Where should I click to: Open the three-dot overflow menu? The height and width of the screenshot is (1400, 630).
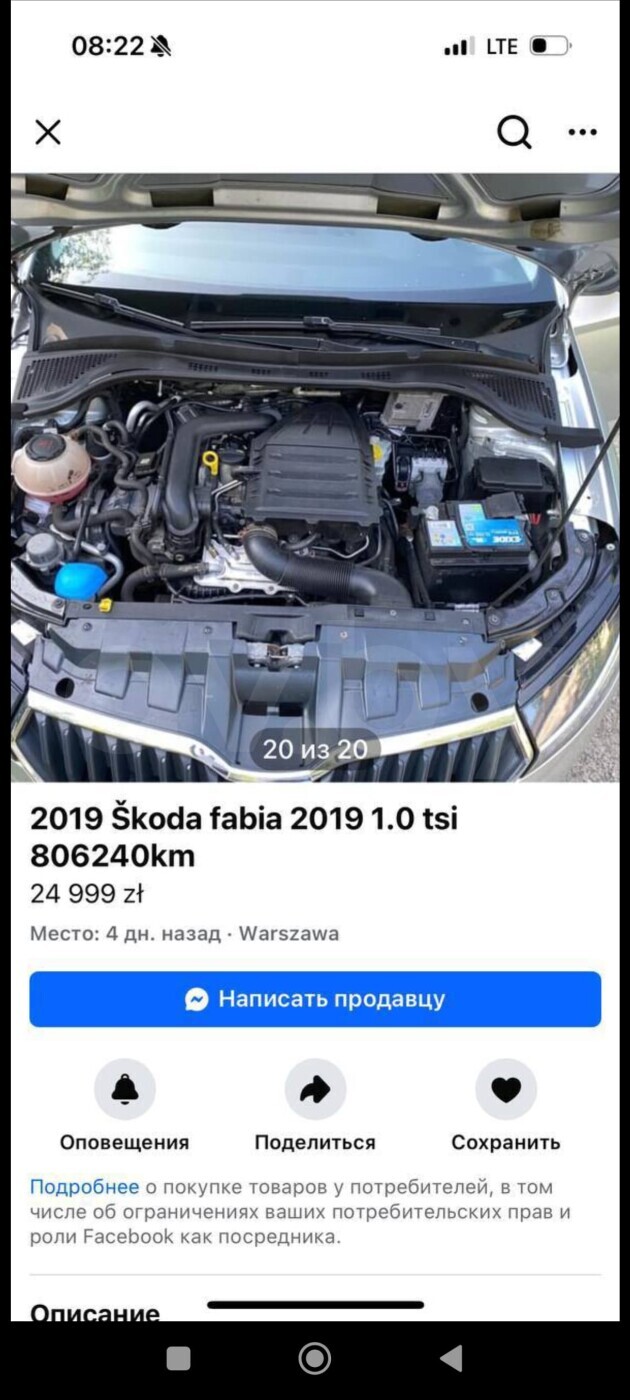click(x=583, y=132)
